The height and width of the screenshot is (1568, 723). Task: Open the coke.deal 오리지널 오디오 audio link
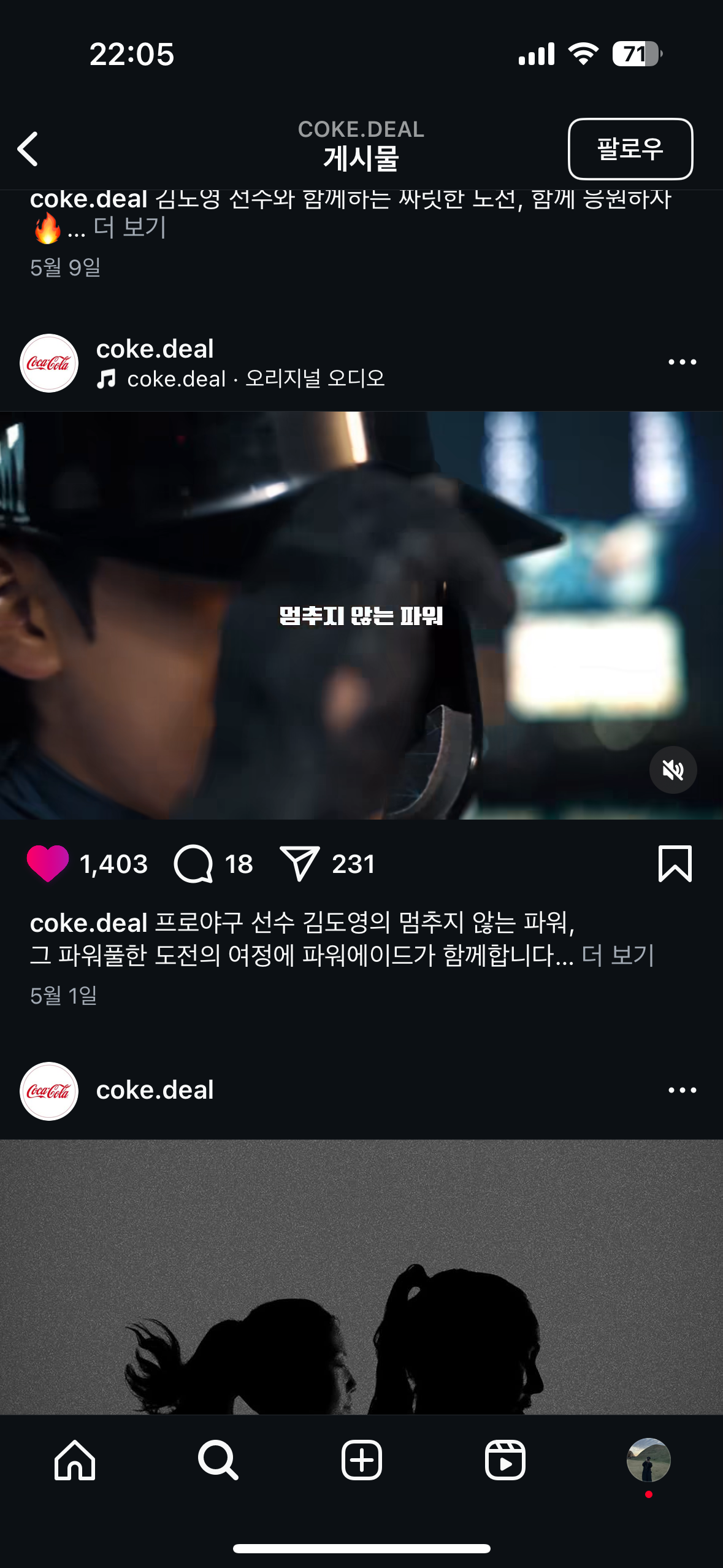tap(241, 379)
